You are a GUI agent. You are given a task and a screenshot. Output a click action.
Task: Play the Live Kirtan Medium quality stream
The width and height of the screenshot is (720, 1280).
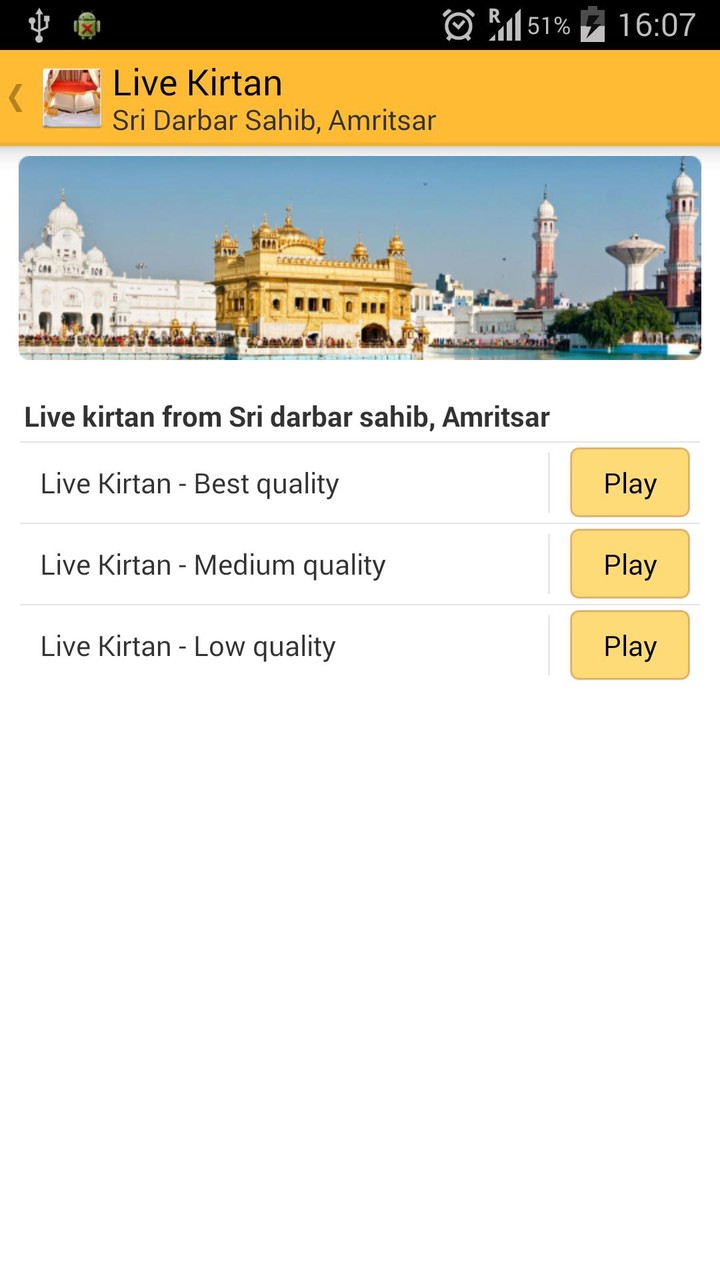[x=629, y=564]
